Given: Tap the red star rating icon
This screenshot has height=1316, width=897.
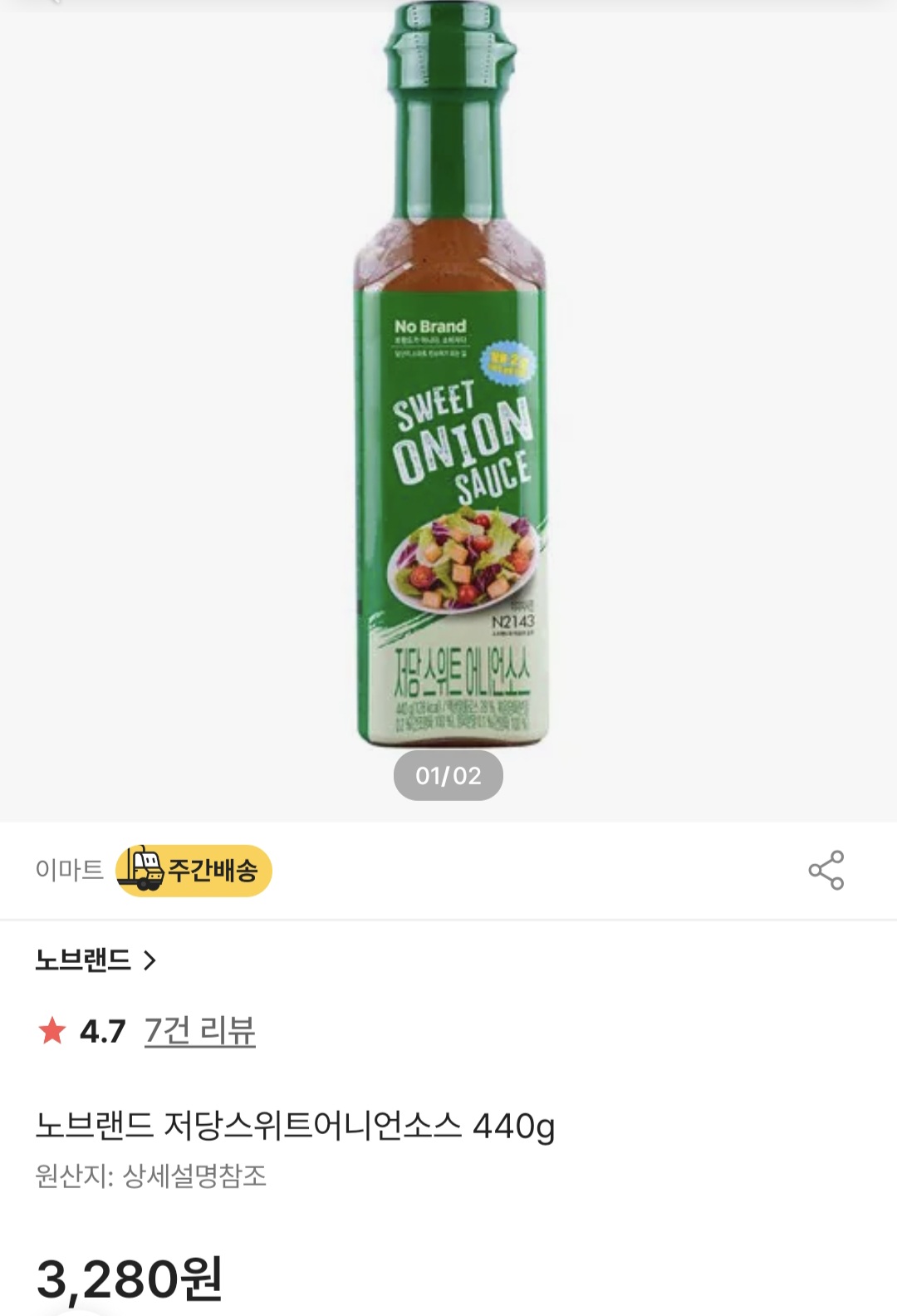Looking at the screenshot, I should [x=51, y=1030].
